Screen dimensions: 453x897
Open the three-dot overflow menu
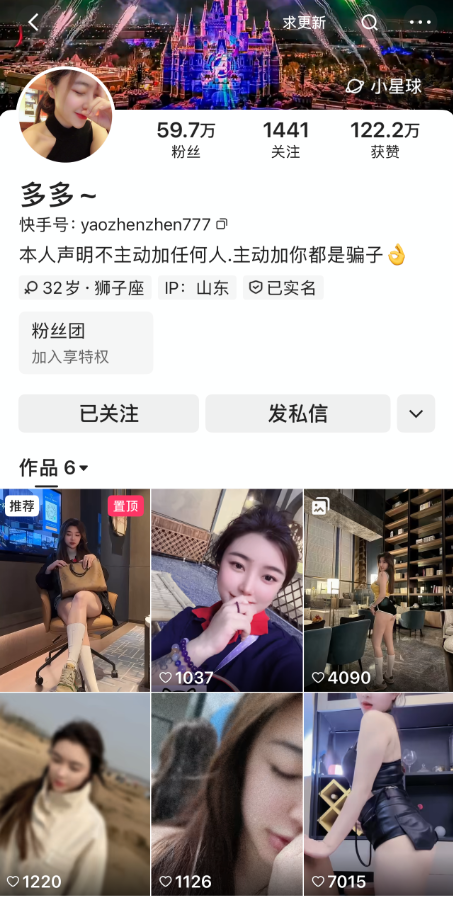(x=420, y=22)
